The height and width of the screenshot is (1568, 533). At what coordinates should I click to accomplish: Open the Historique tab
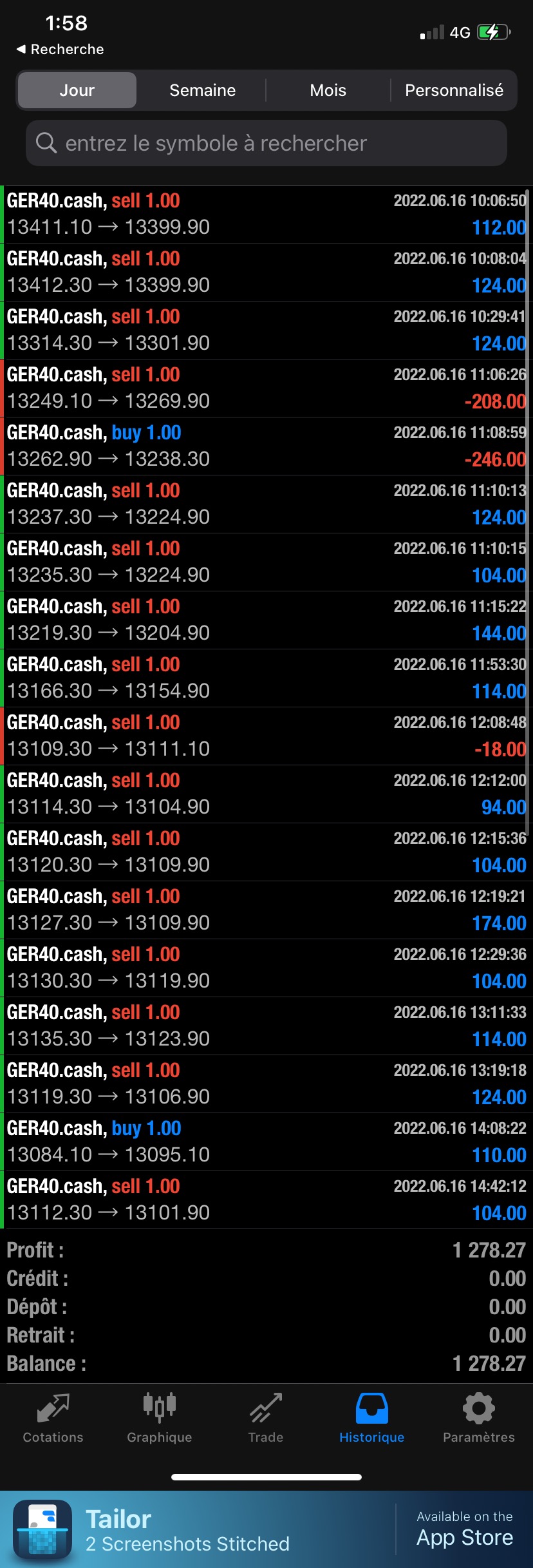click(372, 1418)
